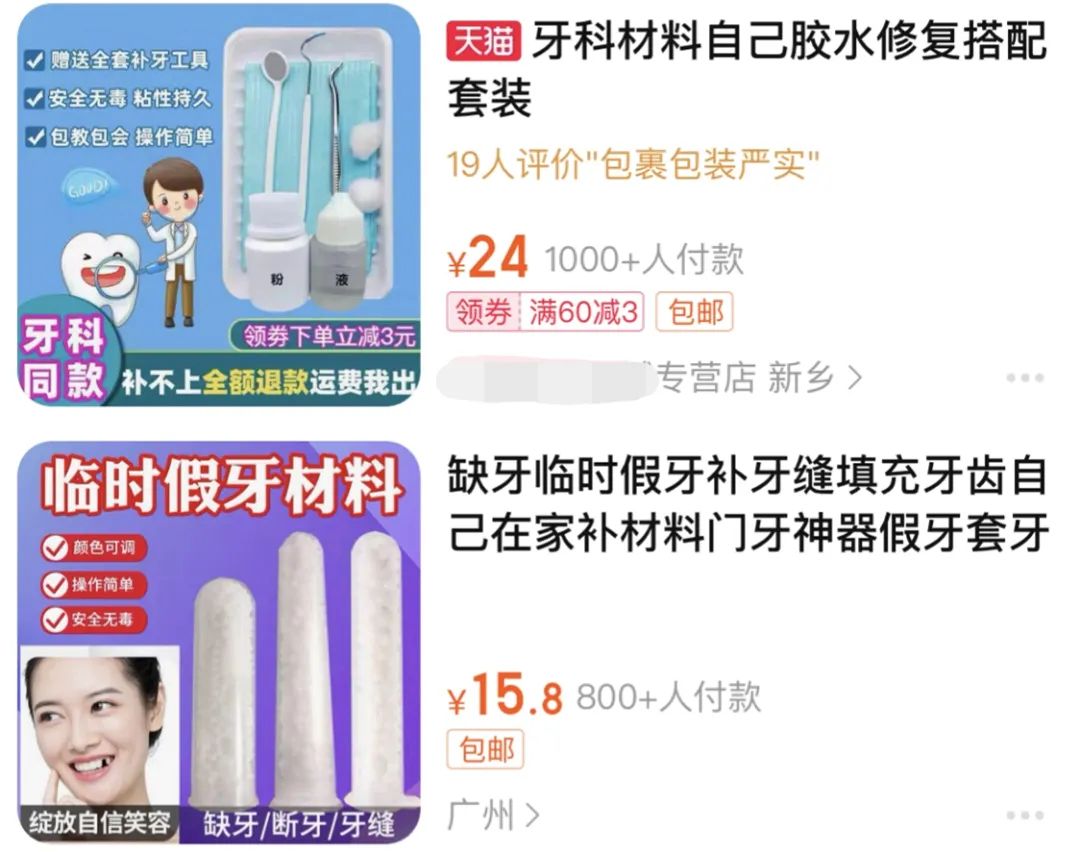The width and height of the screenshot is (1080, 852).
Task: Open the 临时假牙材料 product image
Action: (x=221, y=641)
